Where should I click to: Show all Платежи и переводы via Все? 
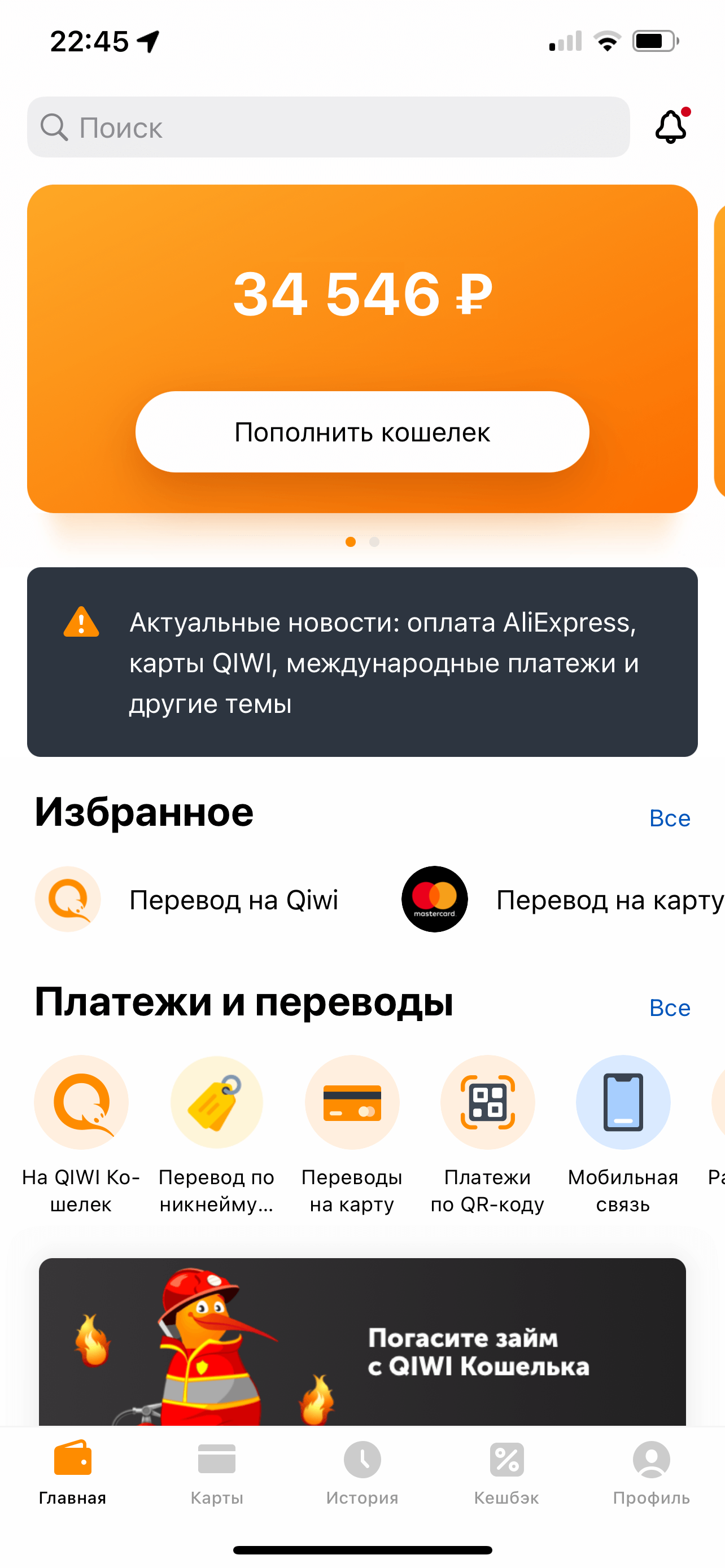(x=670, y=1008)
